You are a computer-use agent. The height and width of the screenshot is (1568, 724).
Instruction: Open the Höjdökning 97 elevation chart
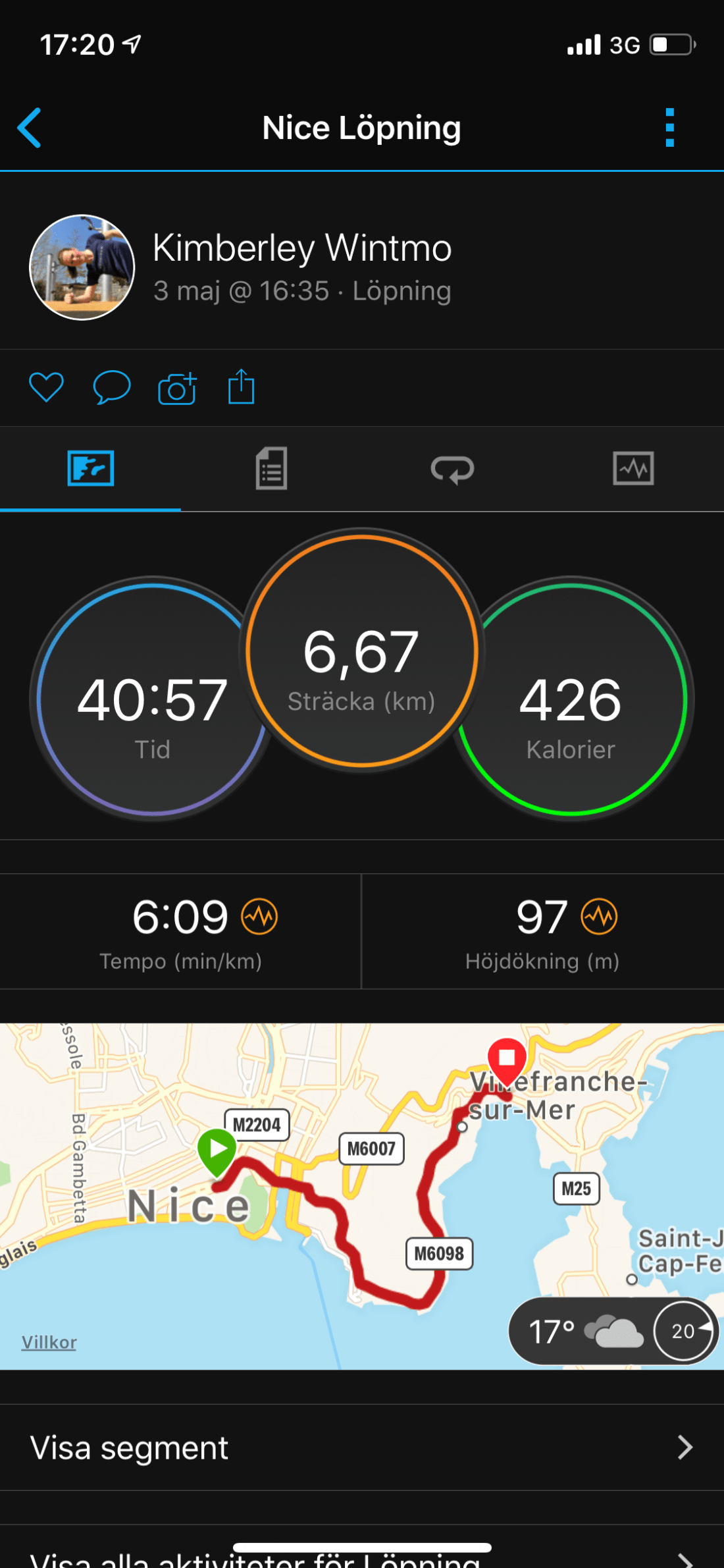(542, 931)
